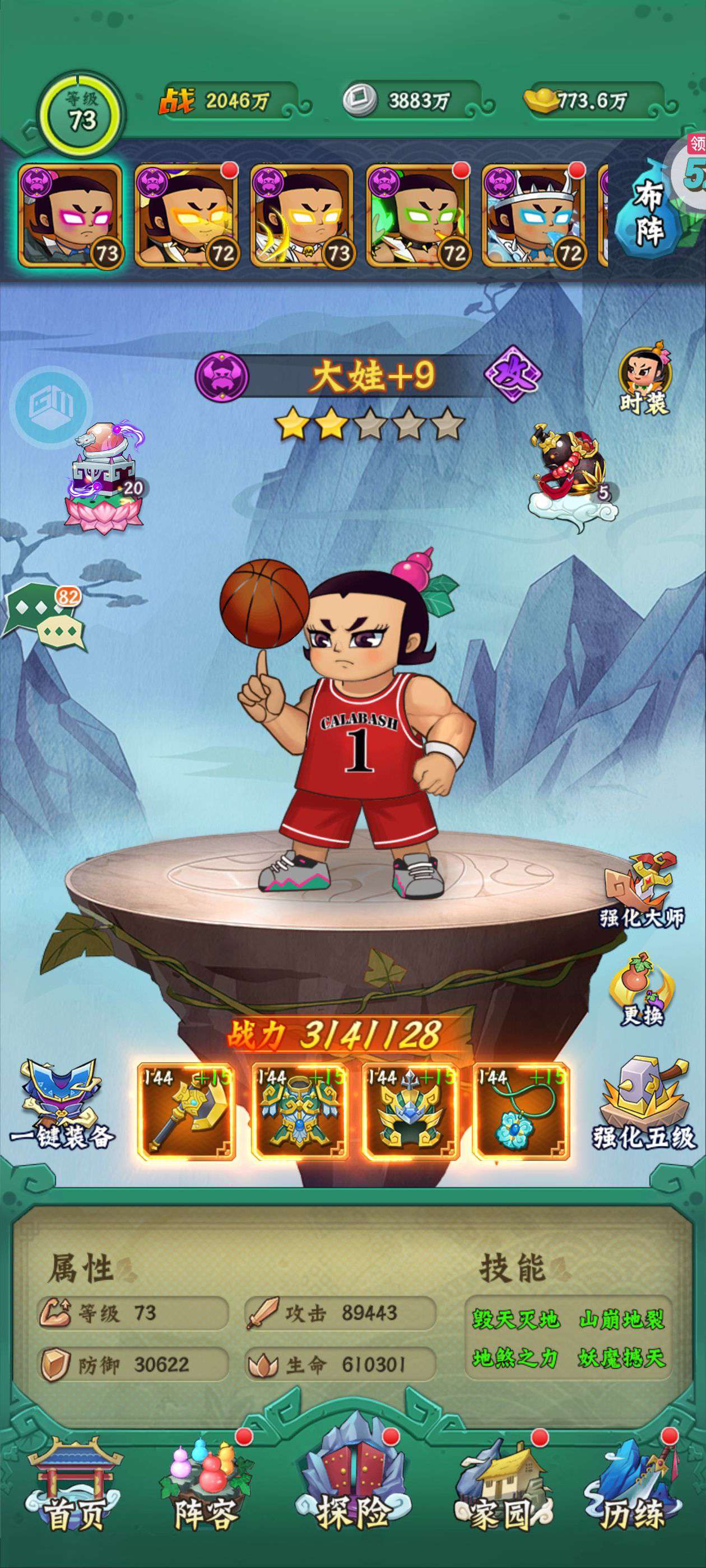View the equipped necklace slot
Screen dimensions: 706x1568
point(521,1110)
